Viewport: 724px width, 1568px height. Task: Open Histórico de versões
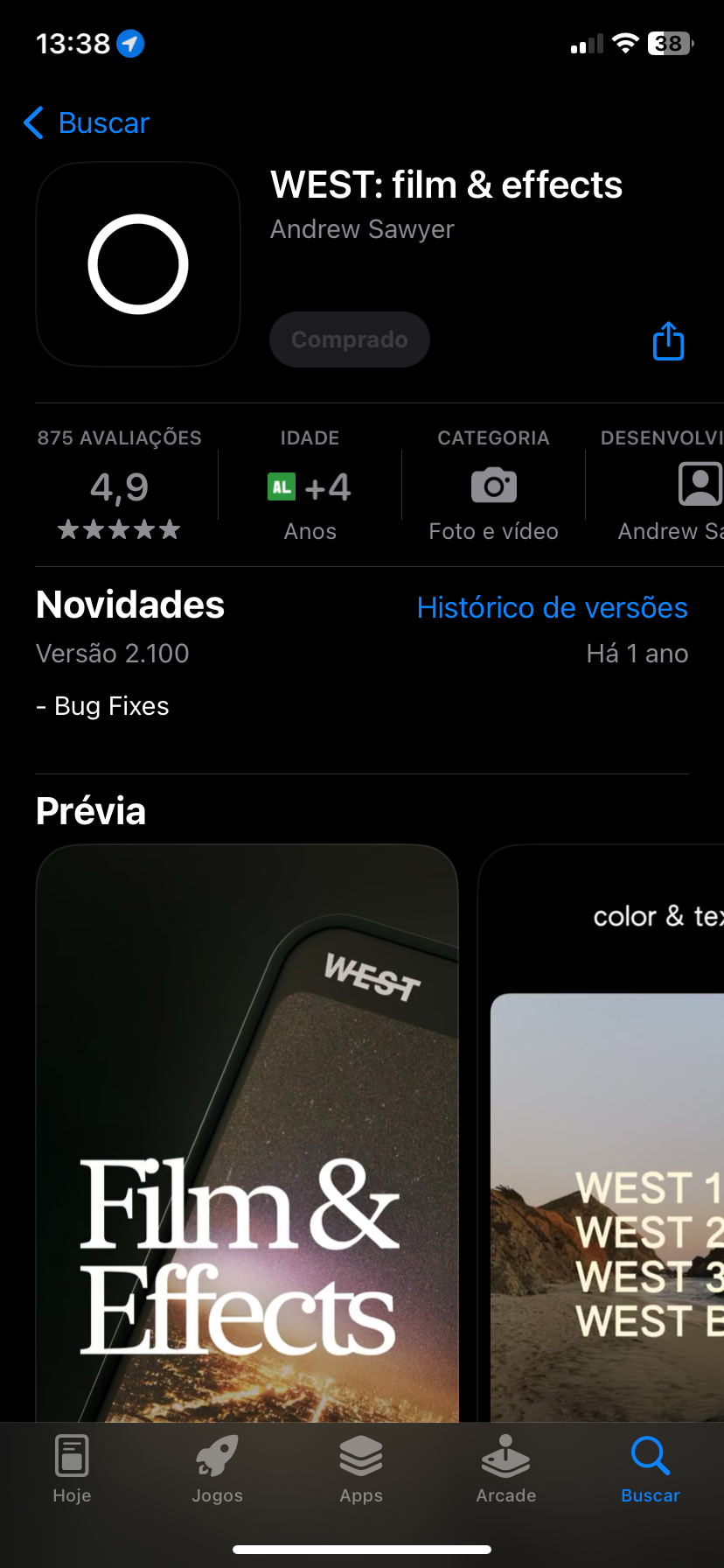pyautogui.click(x=552, y=607)
